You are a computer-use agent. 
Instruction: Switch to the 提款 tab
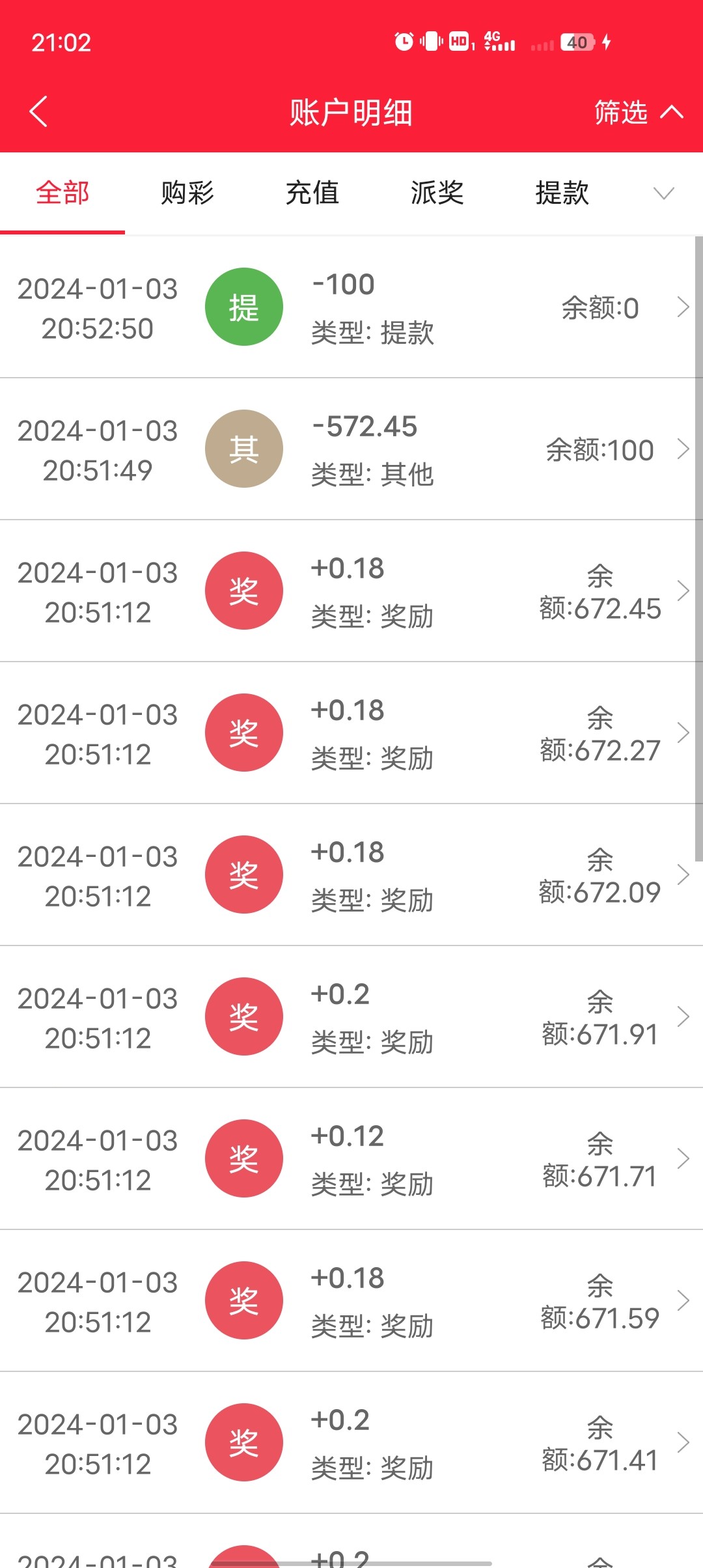point(562,193)
